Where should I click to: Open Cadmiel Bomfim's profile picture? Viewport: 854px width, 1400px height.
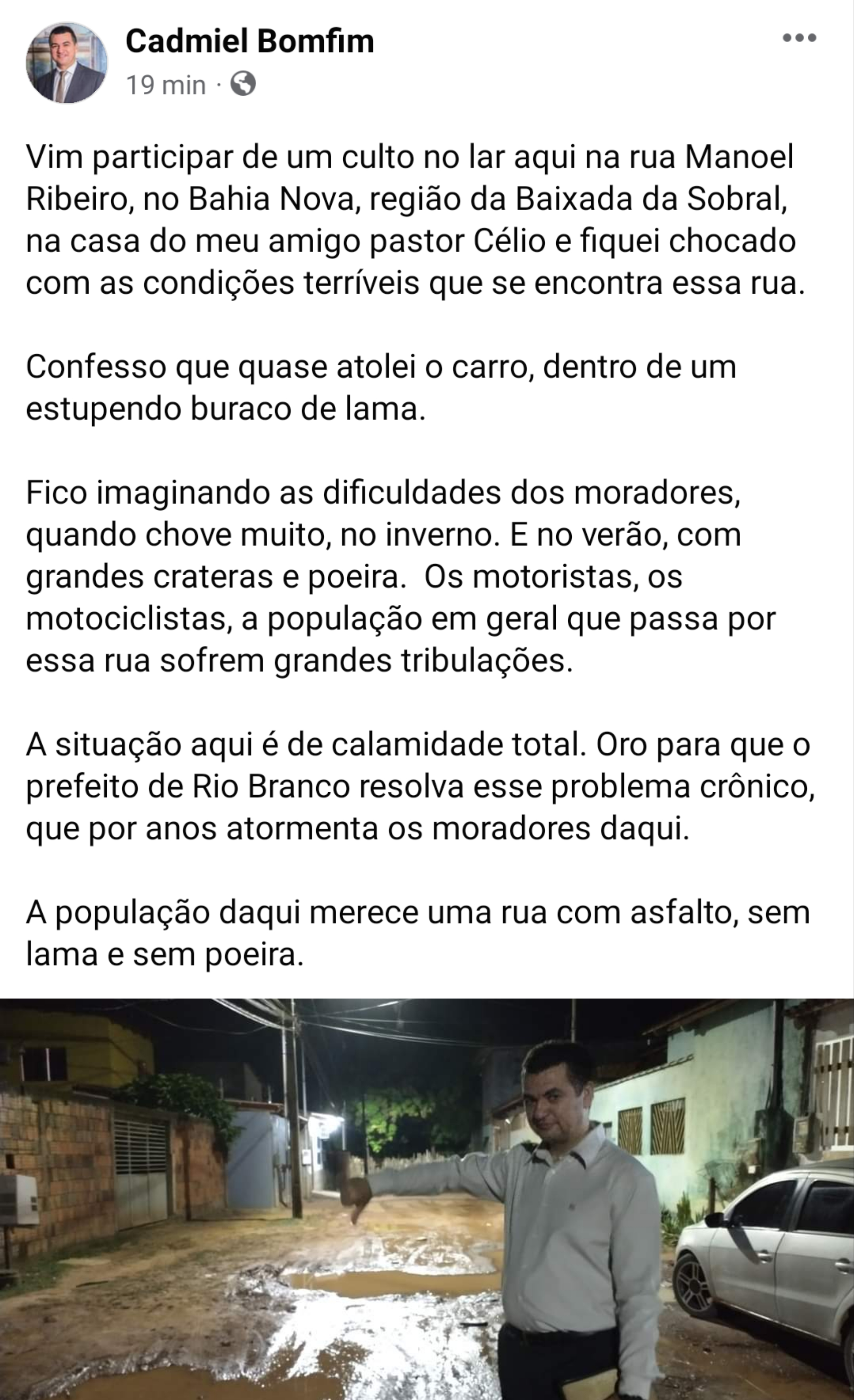[x=66, y=63]
